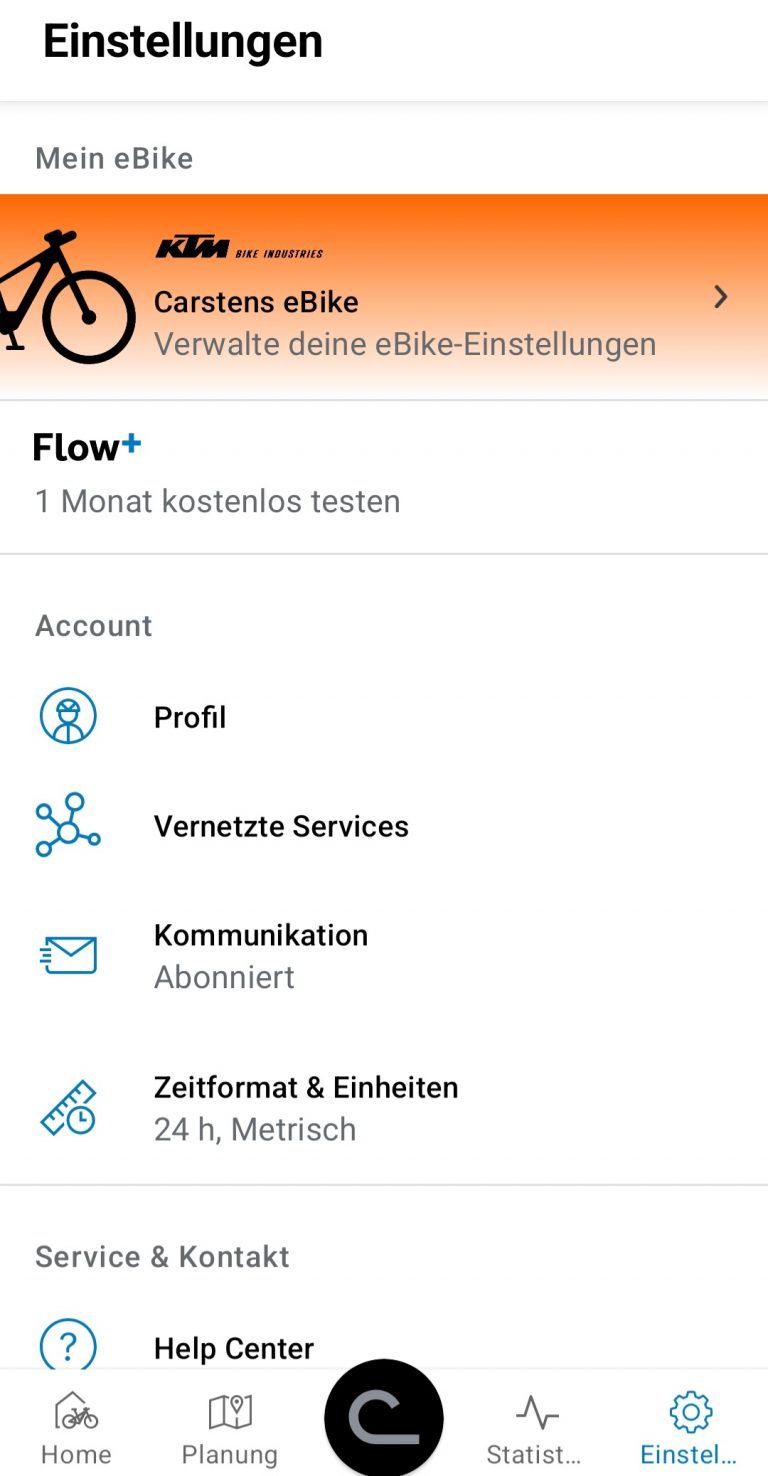Tap '1 Monat kostenlos testen' link
The image size is (768, 1476).
[x=217, y=501]
